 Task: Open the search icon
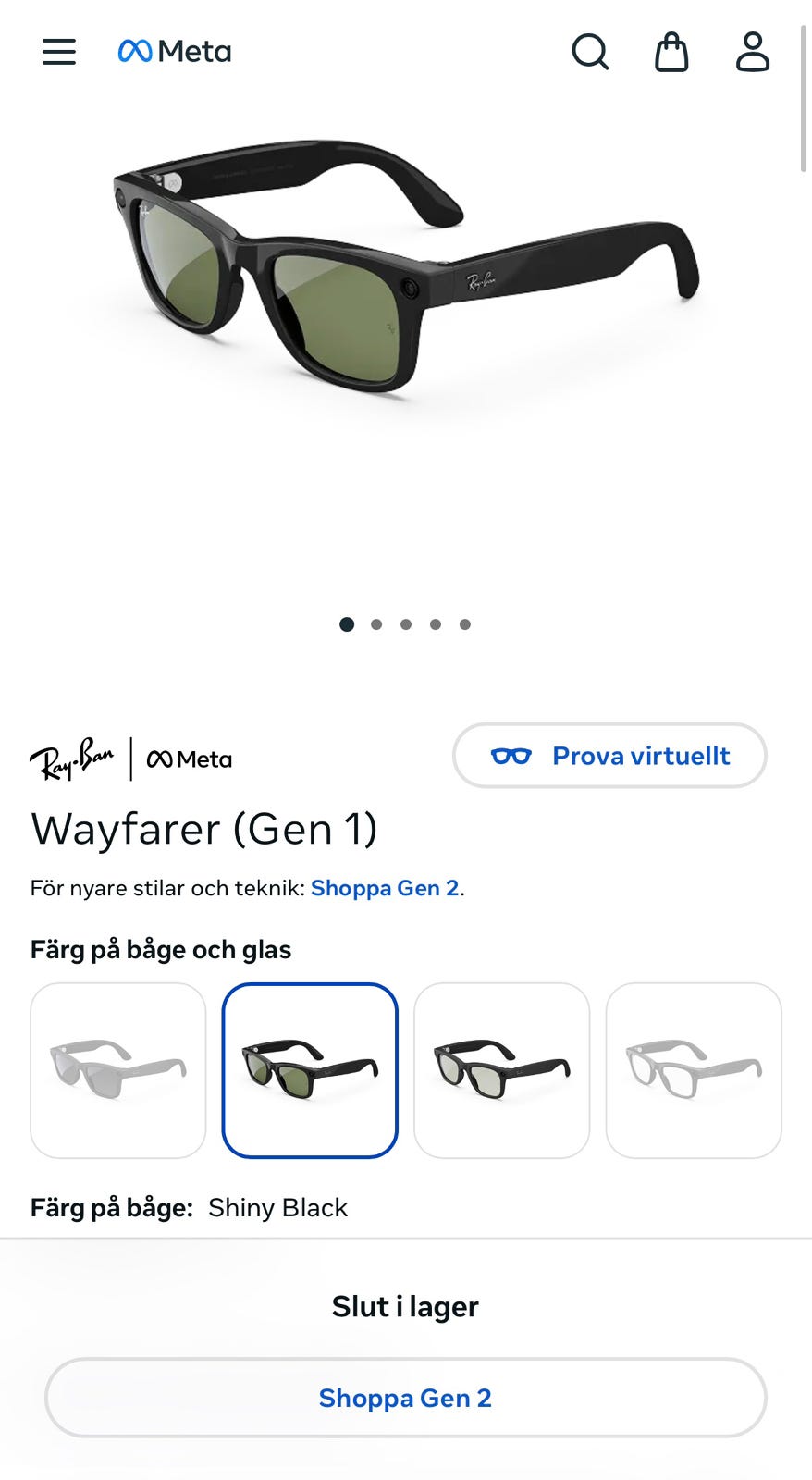coord(590,52)
